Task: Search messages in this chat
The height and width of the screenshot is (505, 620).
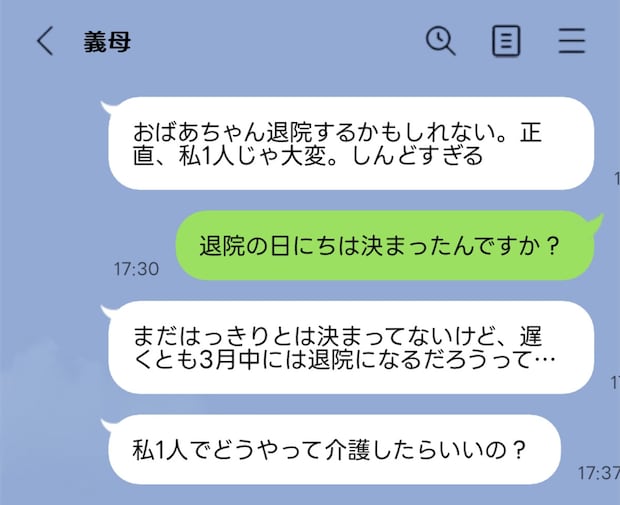Action: point(440,41)
